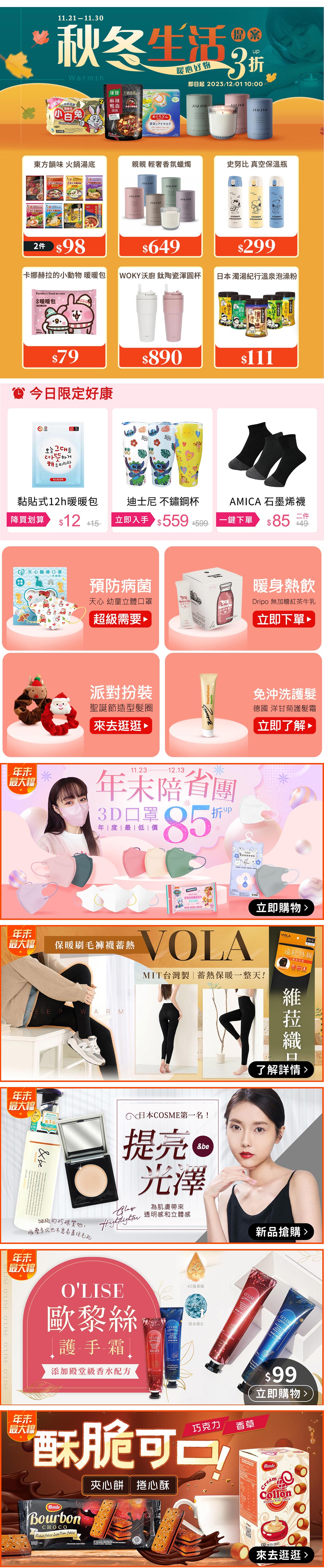Tap 降買划算 on the 黏貼式12h暖暖包 deal
Image resolution: width=324 pixels, height=1568 pixels.
pos(28,519)
